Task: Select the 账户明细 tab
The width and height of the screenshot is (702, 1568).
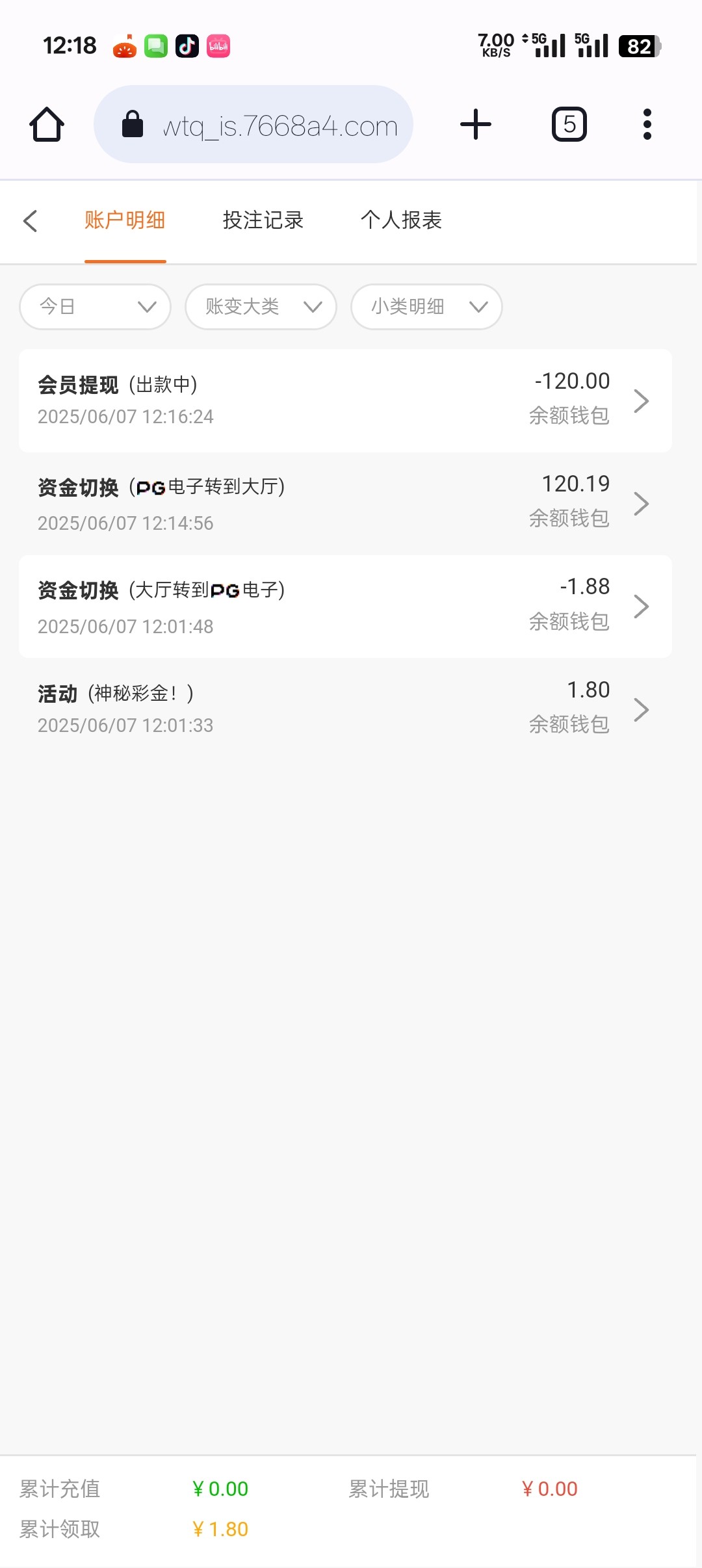Action: point(125,220)
